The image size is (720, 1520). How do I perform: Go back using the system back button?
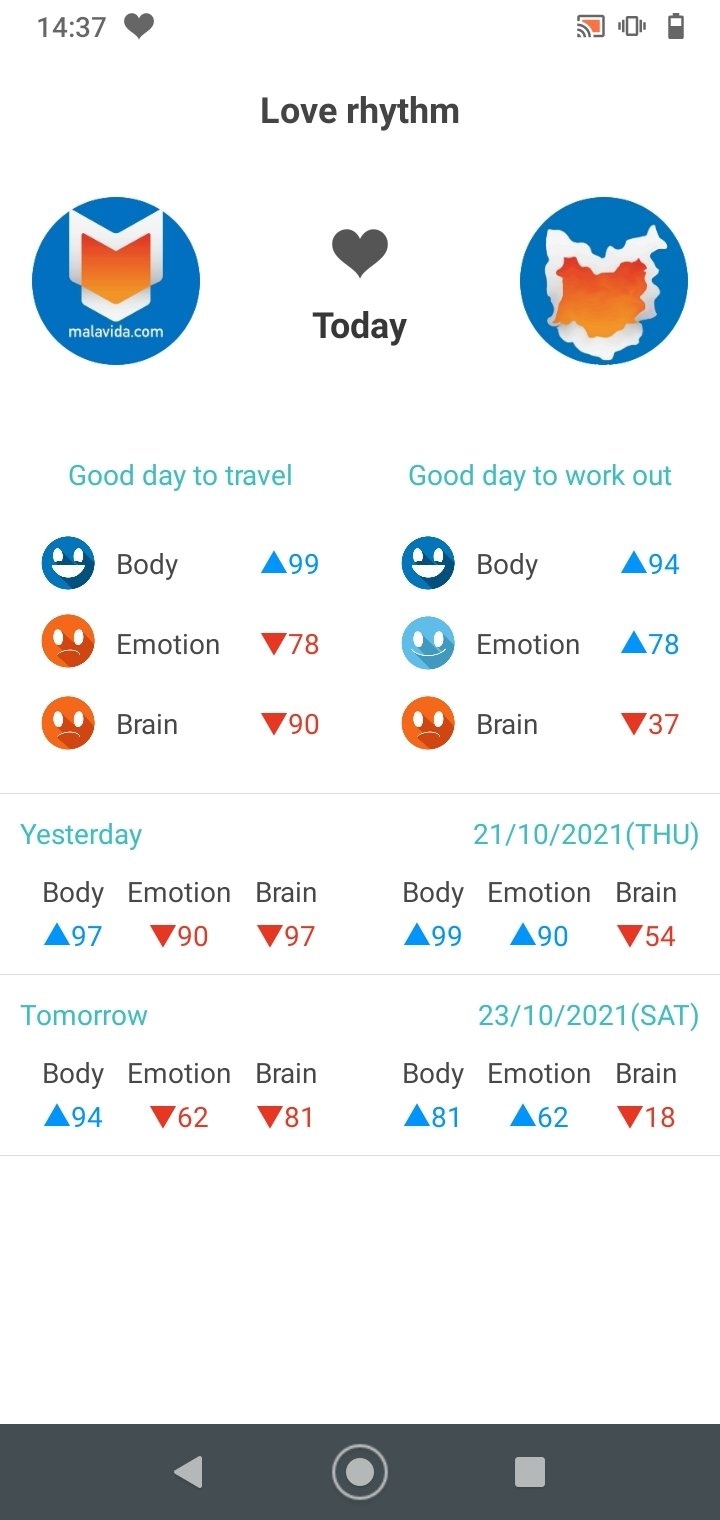click(x=188, y=1472)
